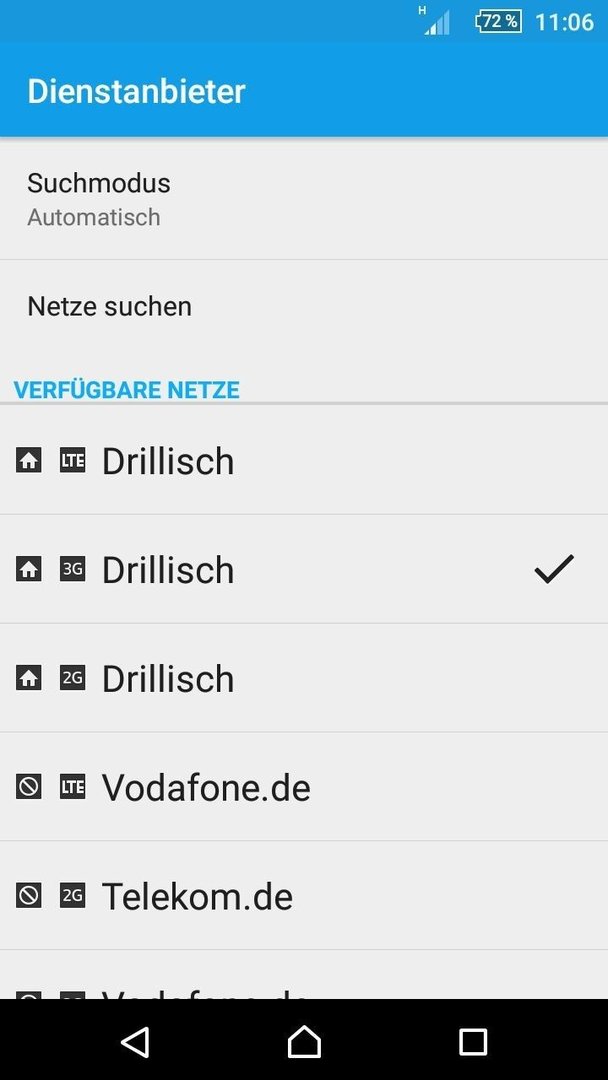
Task: Choose the Drillisch 2G network
Action: click(304, 678)
